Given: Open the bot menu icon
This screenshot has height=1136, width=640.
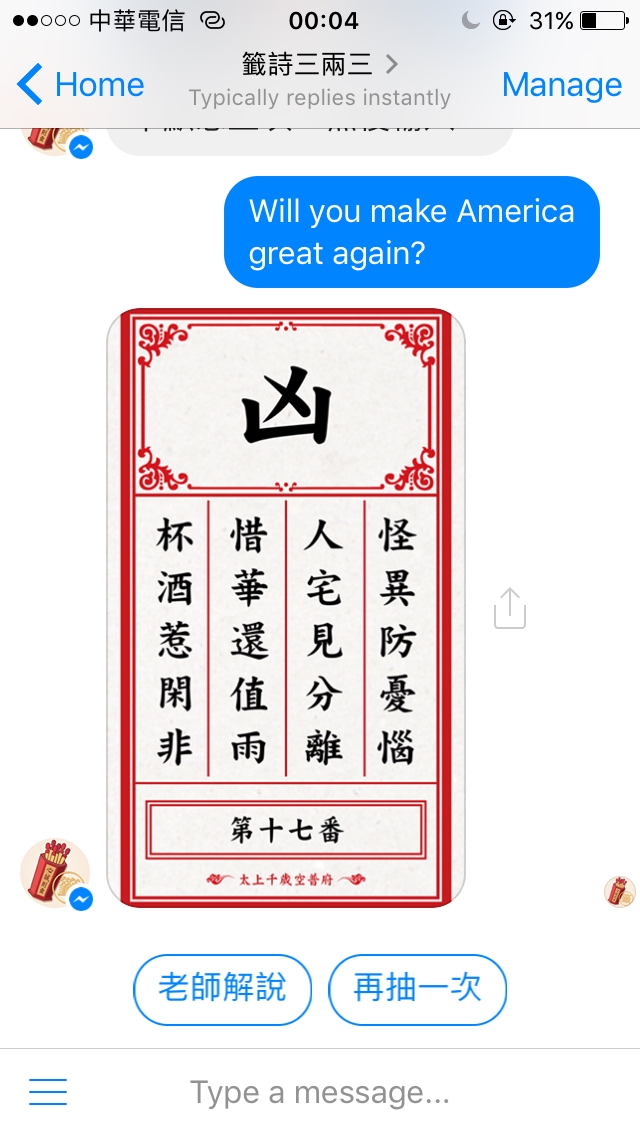Looking at the screenshot, I should (x=48, y=1092).
